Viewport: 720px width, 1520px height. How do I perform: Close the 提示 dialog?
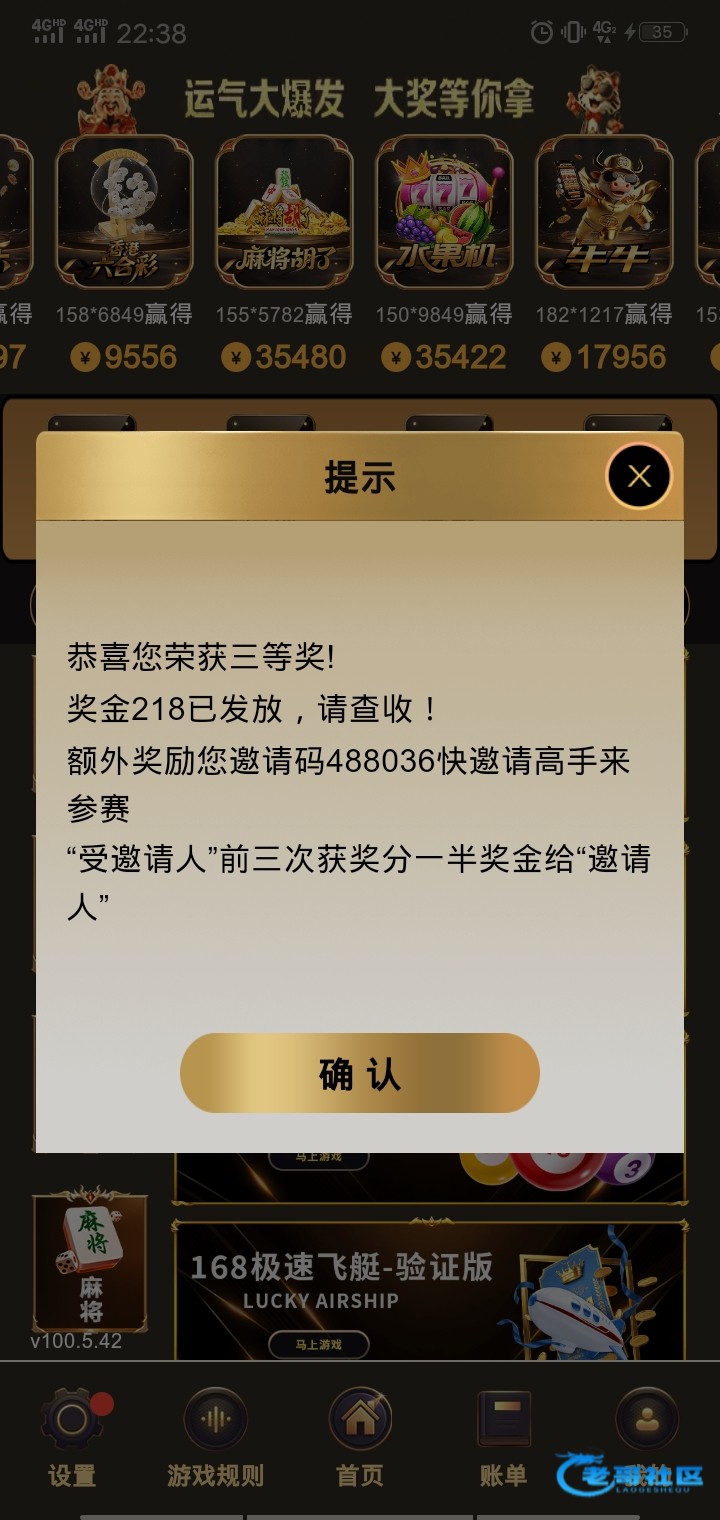point(639,476)
